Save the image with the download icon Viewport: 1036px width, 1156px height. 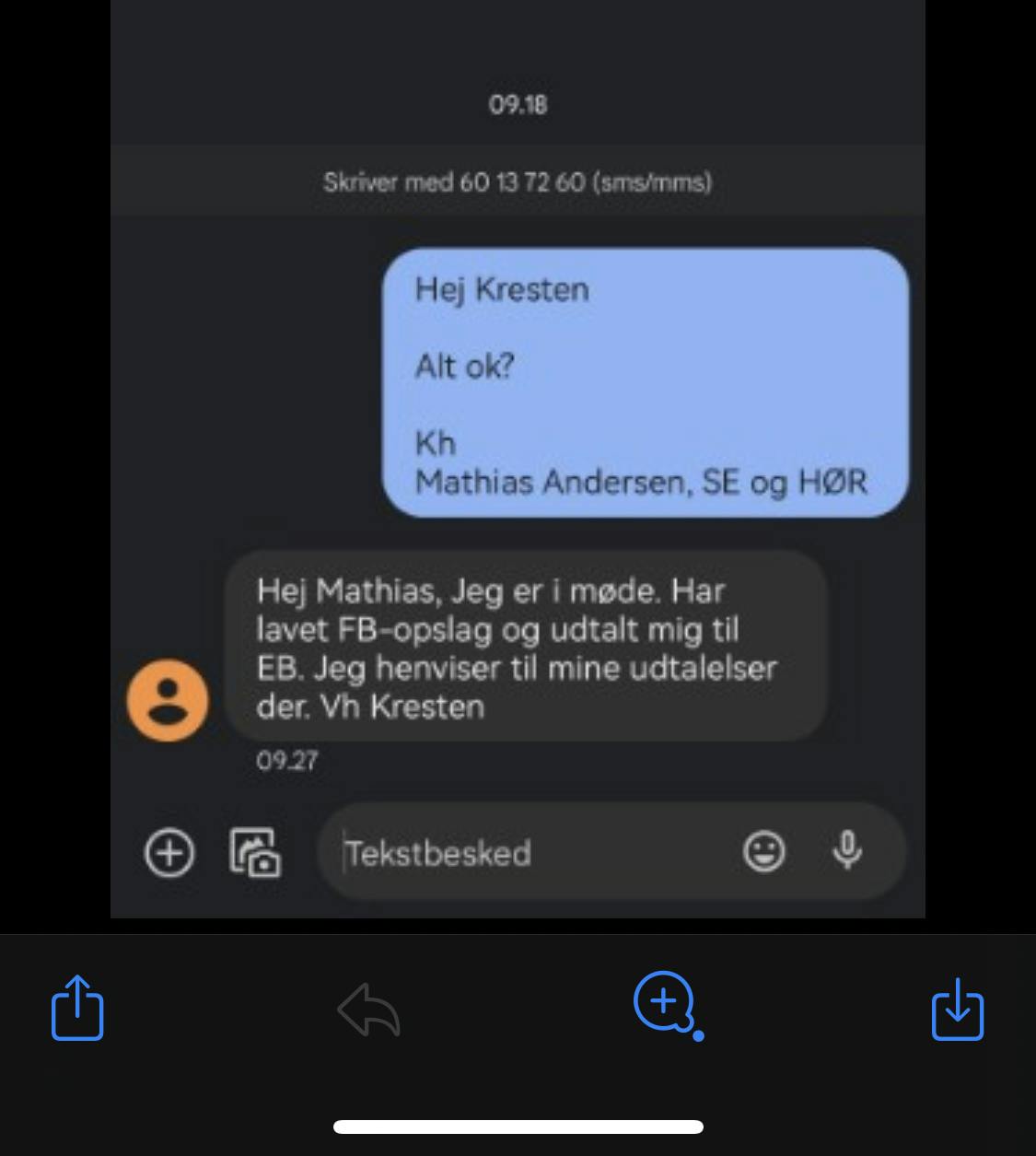pyautogui.click(x=957, y=1010)
